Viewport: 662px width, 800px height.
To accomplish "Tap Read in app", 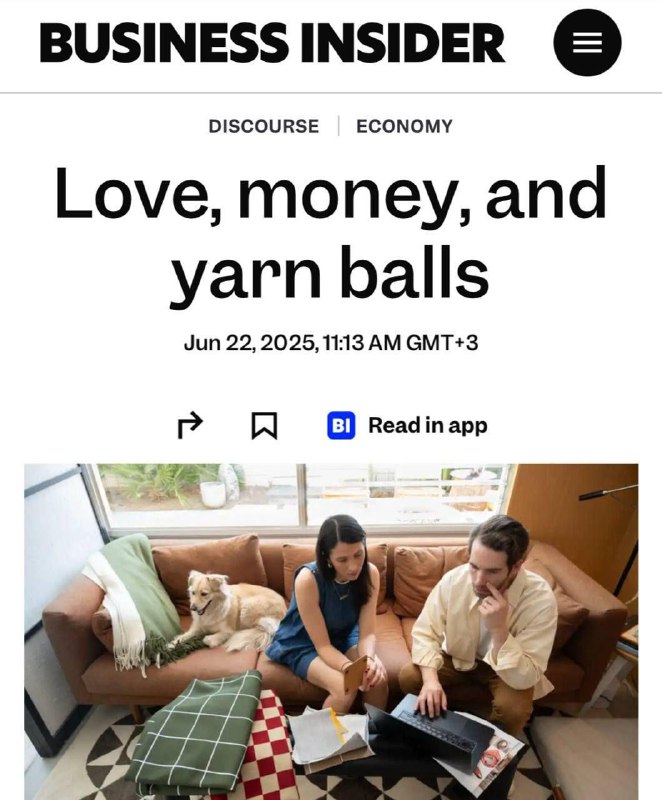I will pyautogui.click(x=408, y=426).
